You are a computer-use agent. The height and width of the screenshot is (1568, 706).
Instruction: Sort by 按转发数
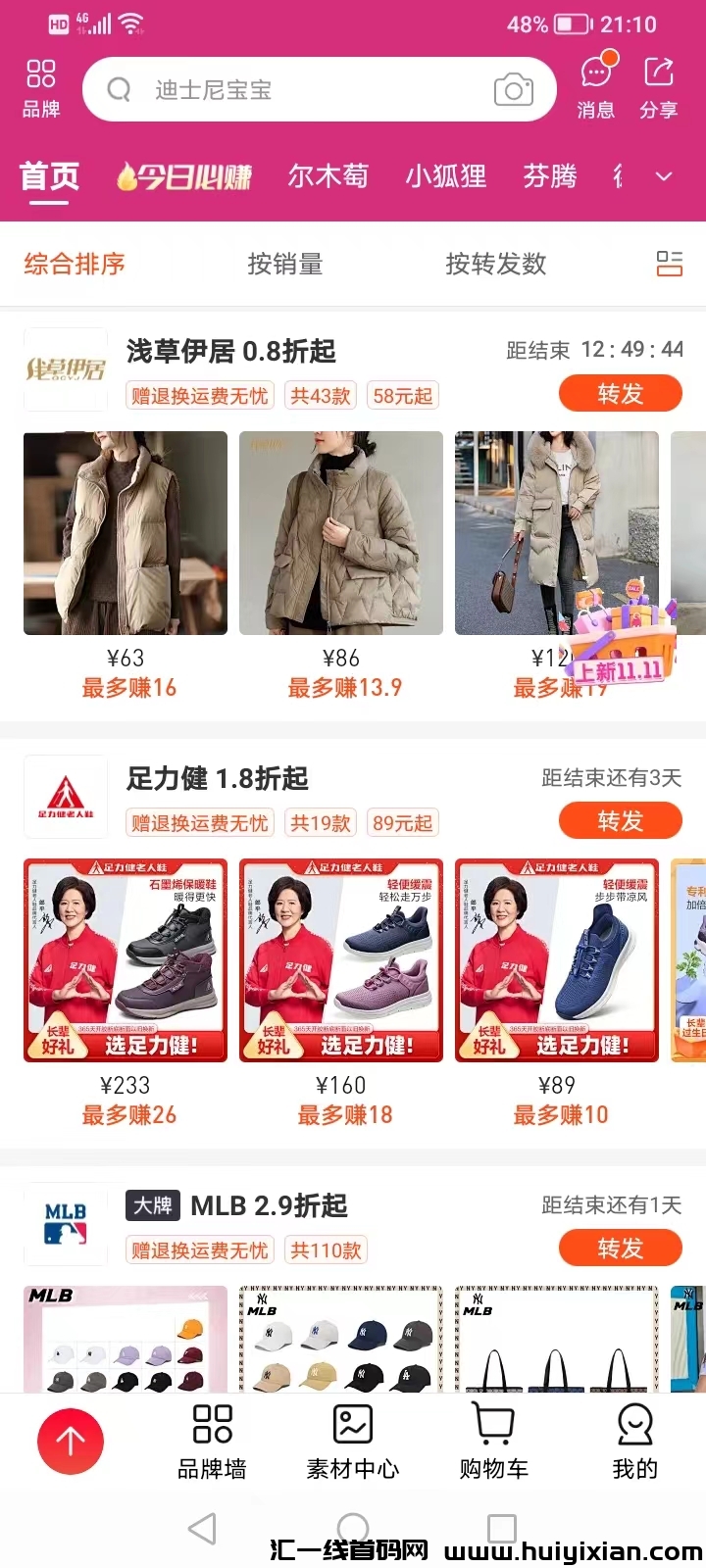pyautogui.click(x=495, y=264)
